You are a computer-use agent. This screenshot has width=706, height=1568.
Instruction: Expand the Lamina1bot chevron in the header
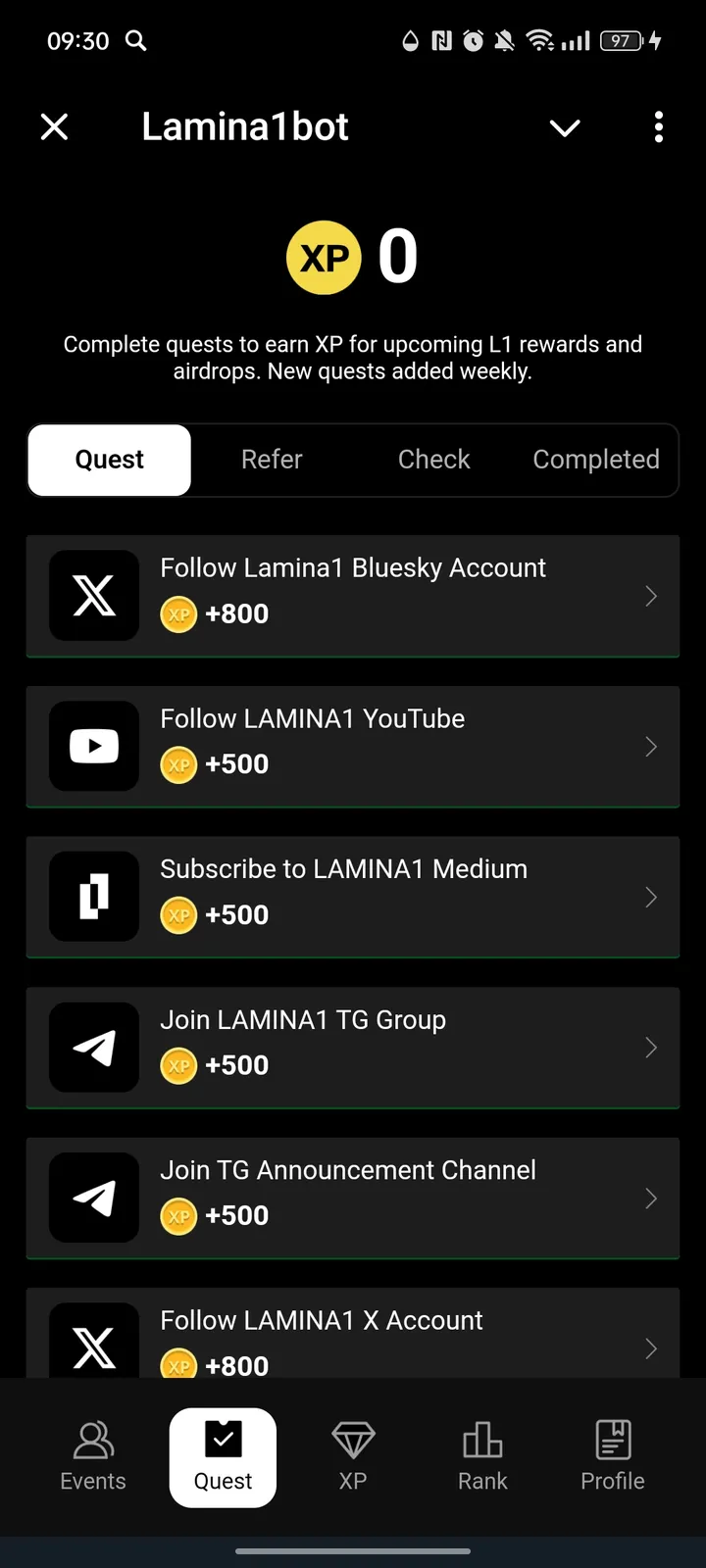[x=565, y=127]
